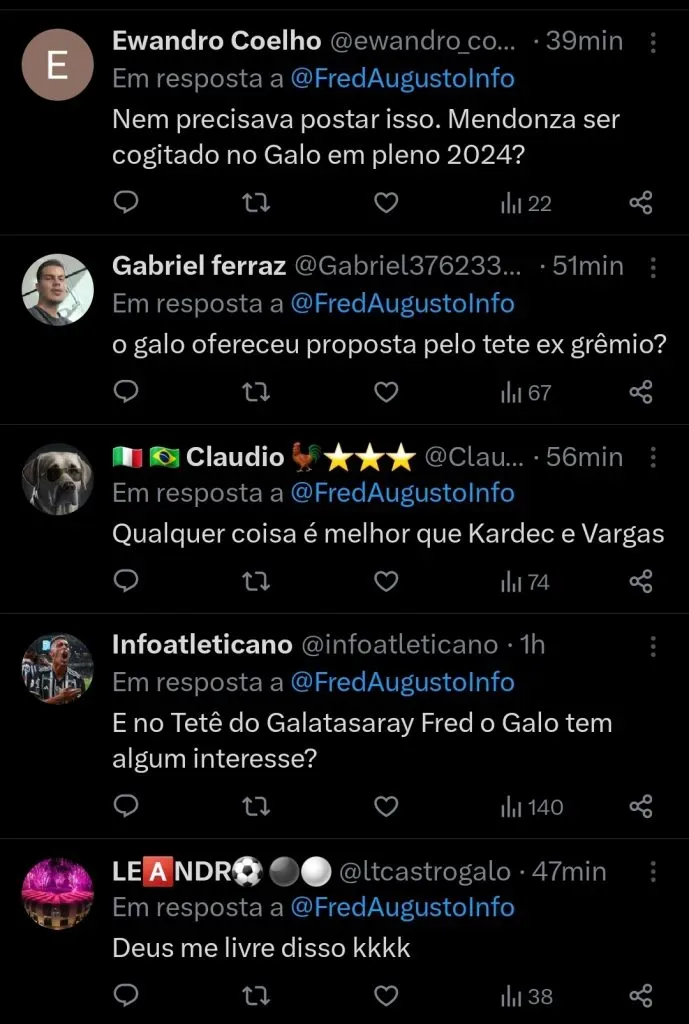View analytics for the "Deus me livre disso kkkk" tweet
689x1024 pixels.
[526, 995]
